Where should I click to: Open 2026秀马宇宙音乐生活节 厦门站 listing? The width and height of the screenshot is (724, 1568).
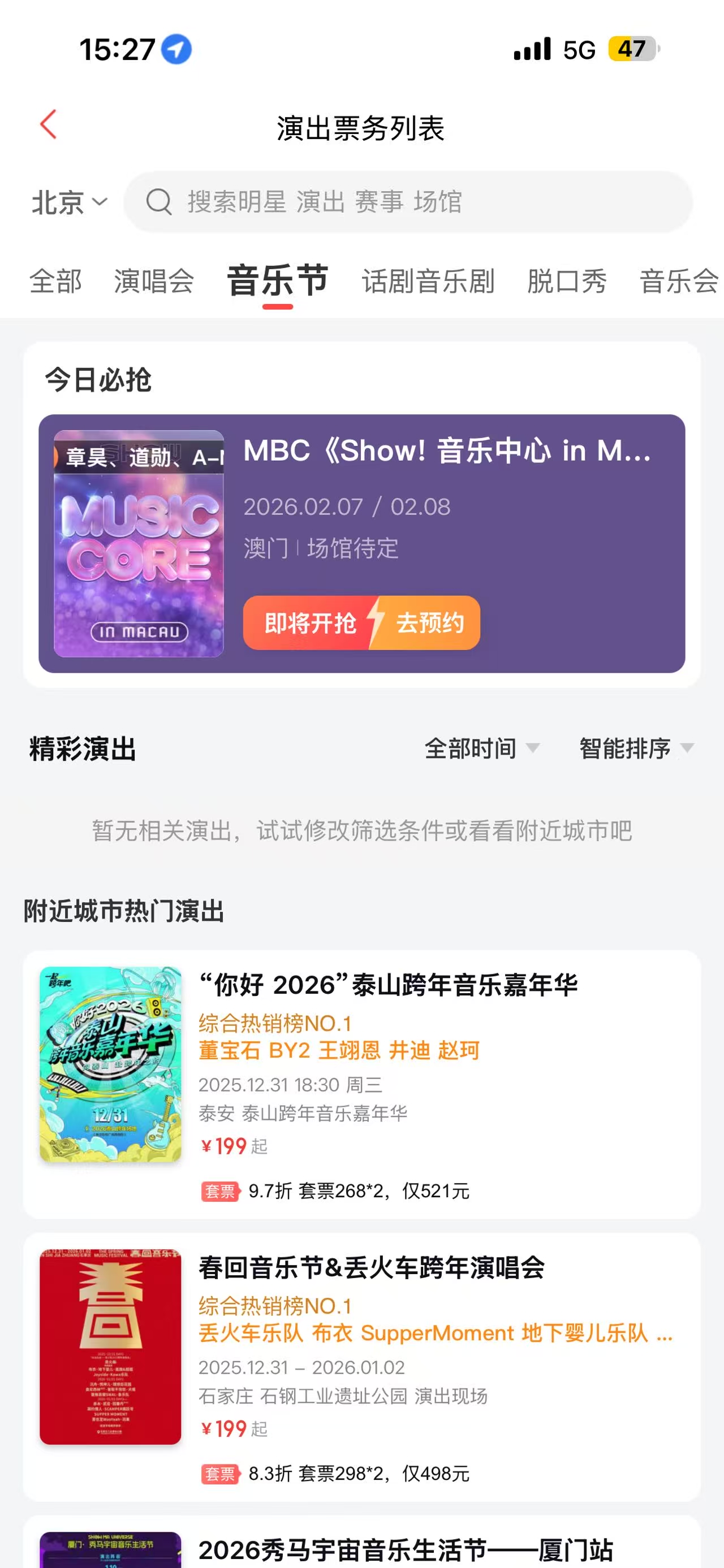point(405,1549)
